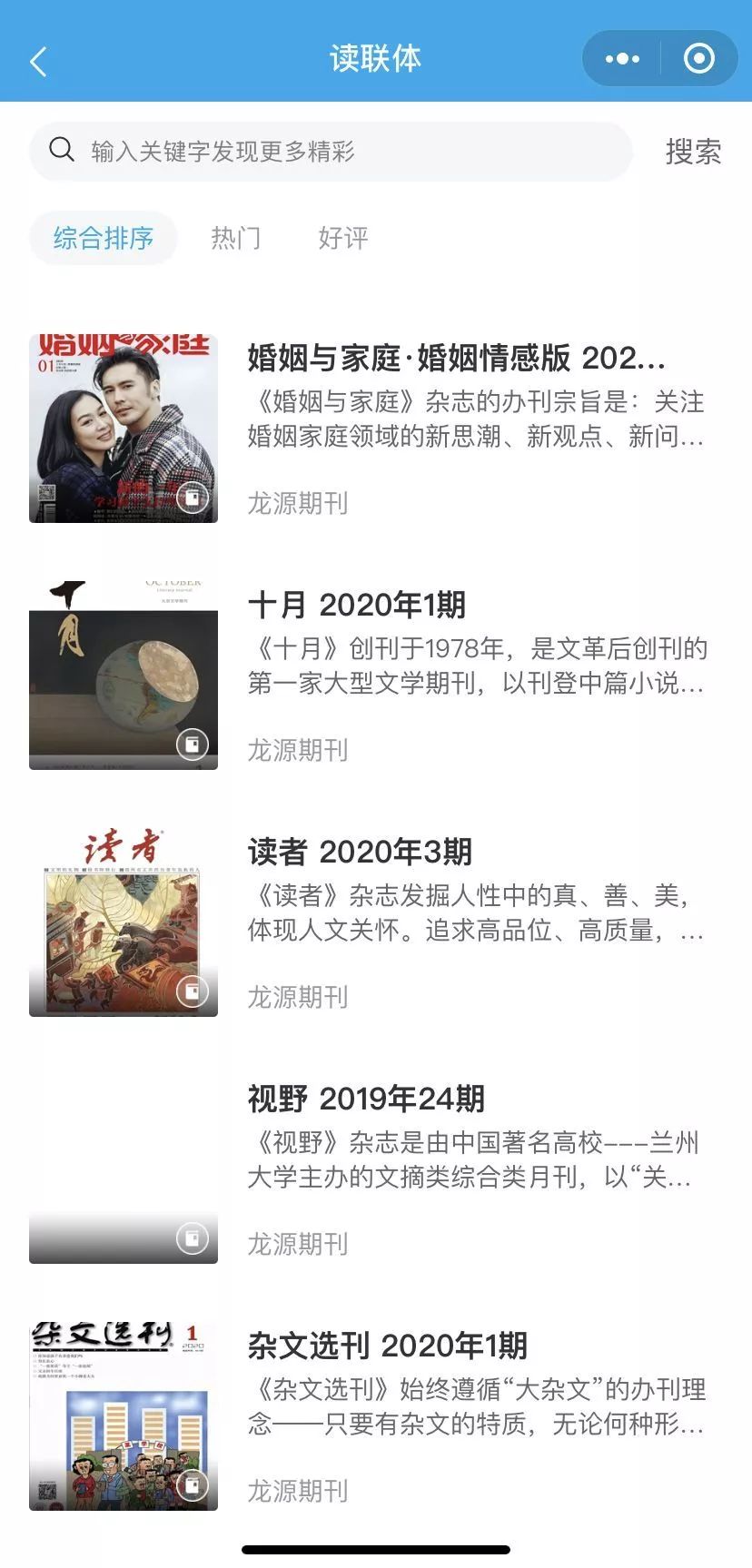Open 婚姻与家庭·婚姻情感版 magazine entry
The height and width of the screenshot is (1568, 752).
456,359
